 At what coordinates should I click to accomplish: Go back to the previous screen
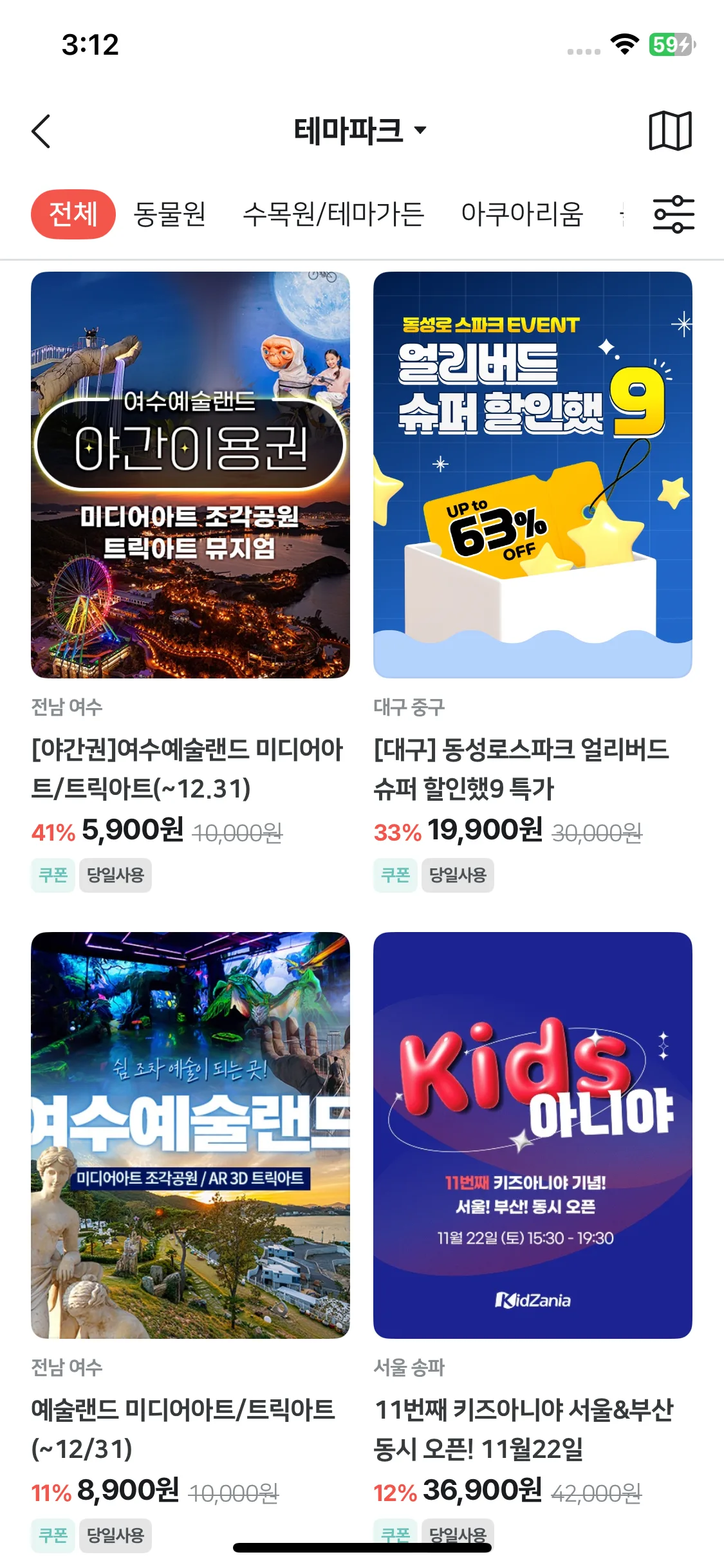click(41, 131)
